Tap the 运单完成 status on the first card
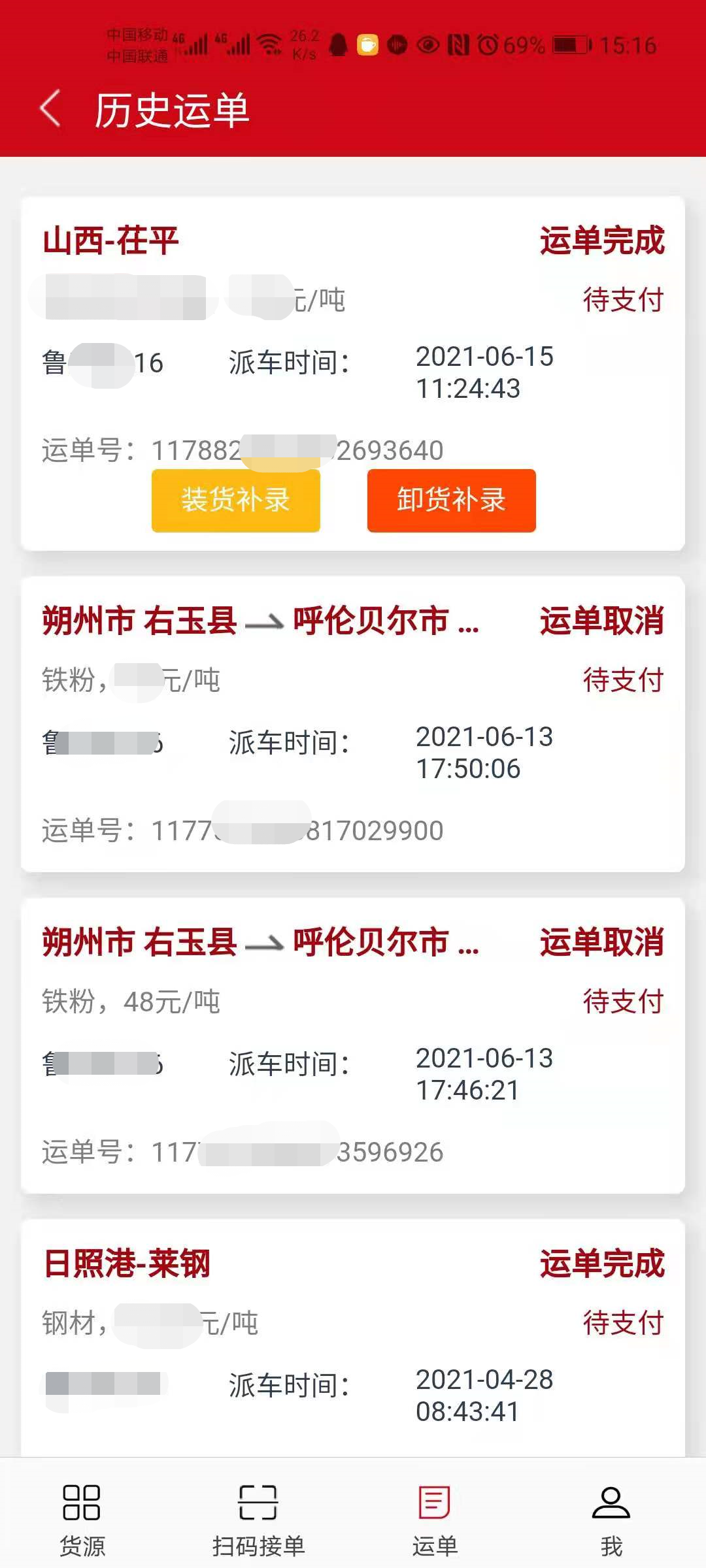Viewport: 706px width, 1568px height. [x=602, y=240]
